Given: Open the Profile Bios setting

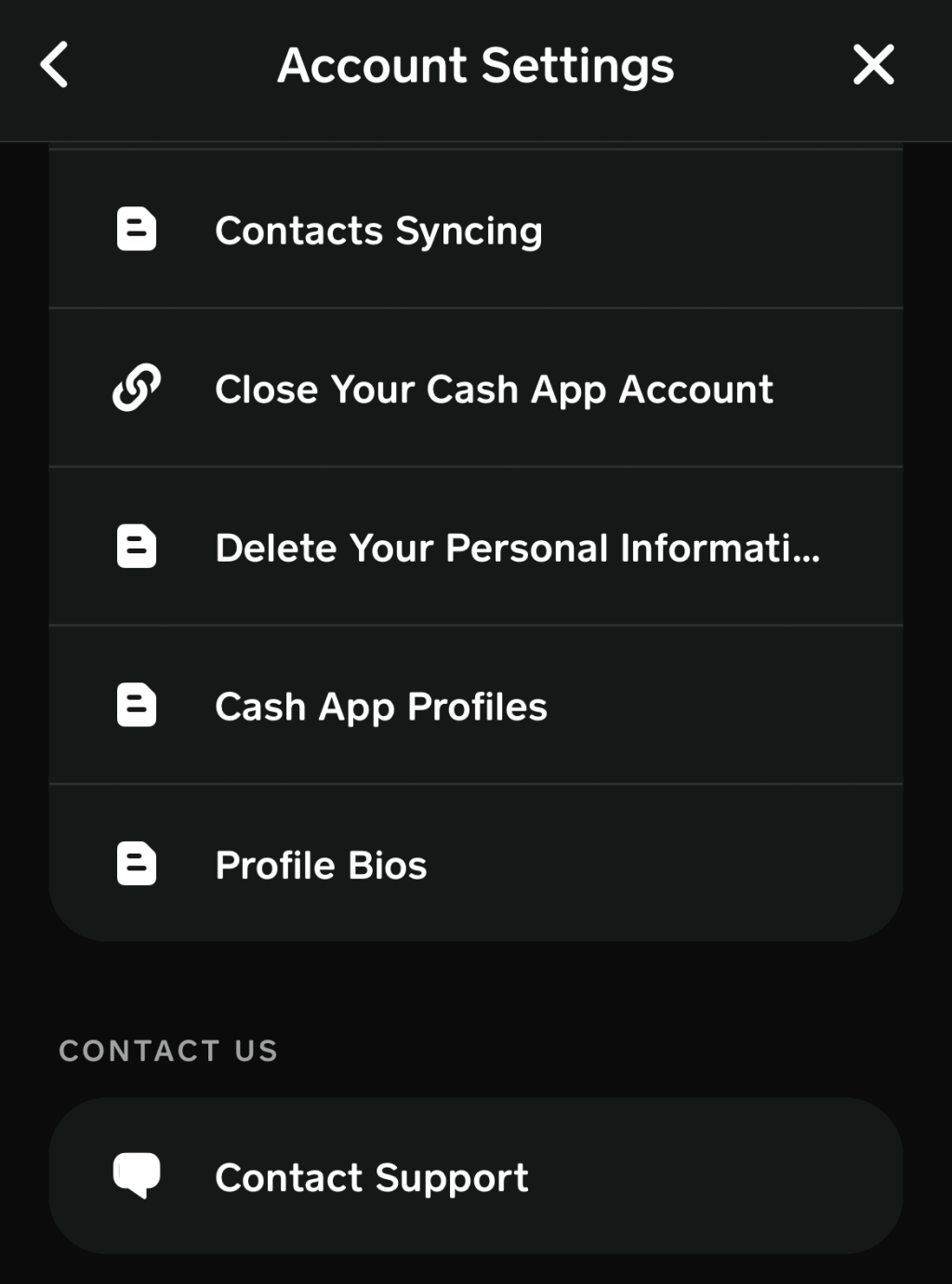Looking at the screenshot, I should pos(476,864).
